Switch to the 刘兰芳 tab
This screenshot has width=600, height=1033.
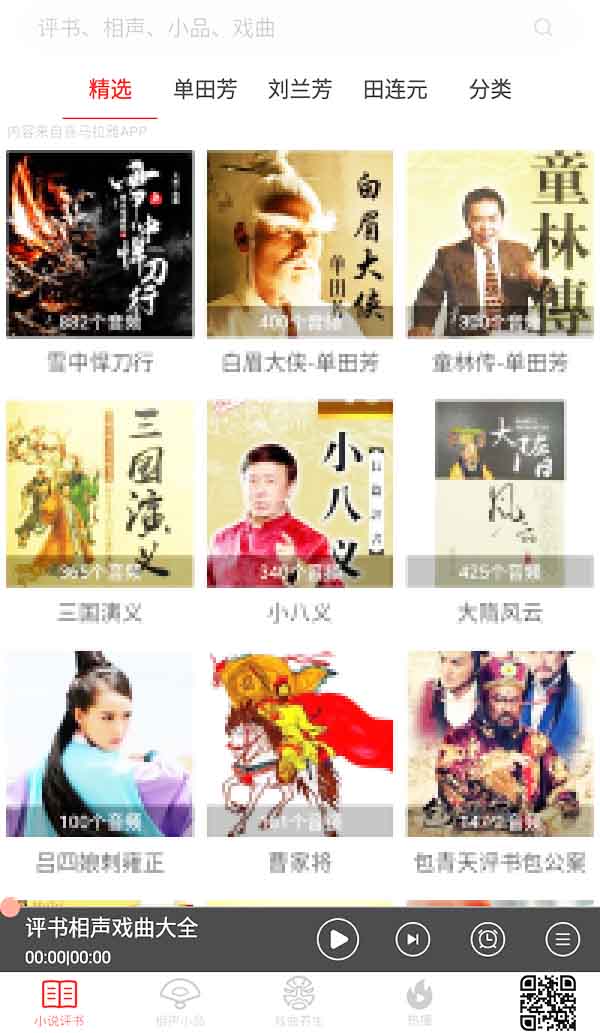point(300,89)
